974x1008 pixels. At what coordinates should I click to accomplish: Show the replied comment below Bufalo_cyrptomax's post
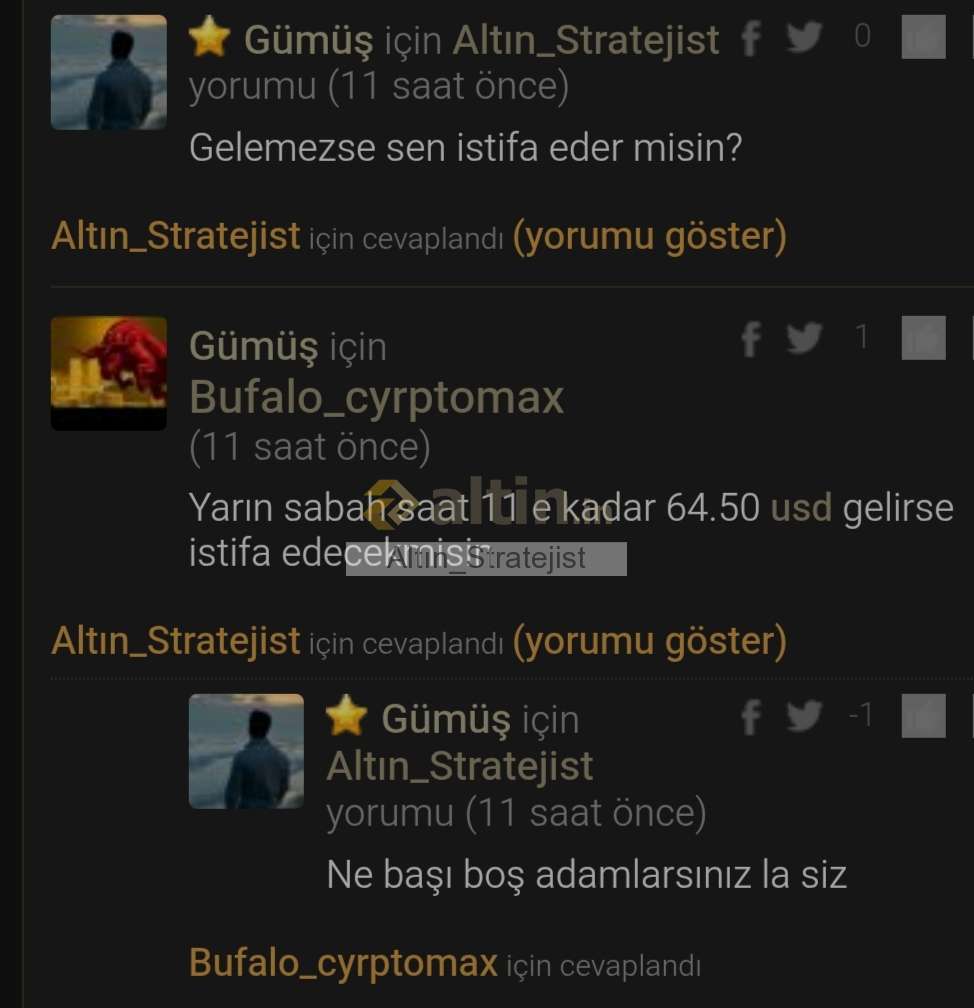pos(649,641)
